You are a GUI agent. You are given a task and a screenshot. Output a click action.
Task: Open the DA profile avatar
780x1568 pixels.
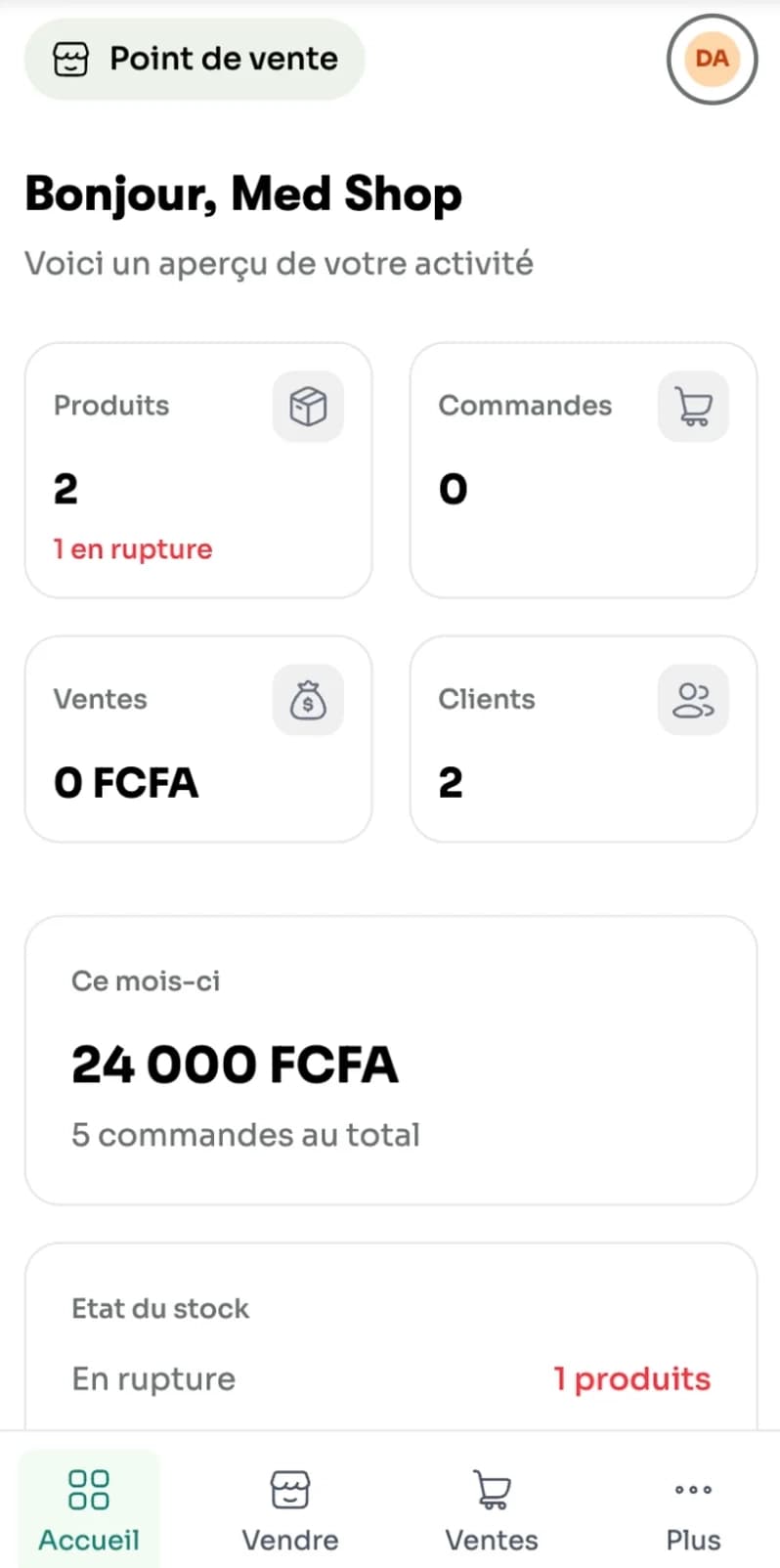coord(712,60)
